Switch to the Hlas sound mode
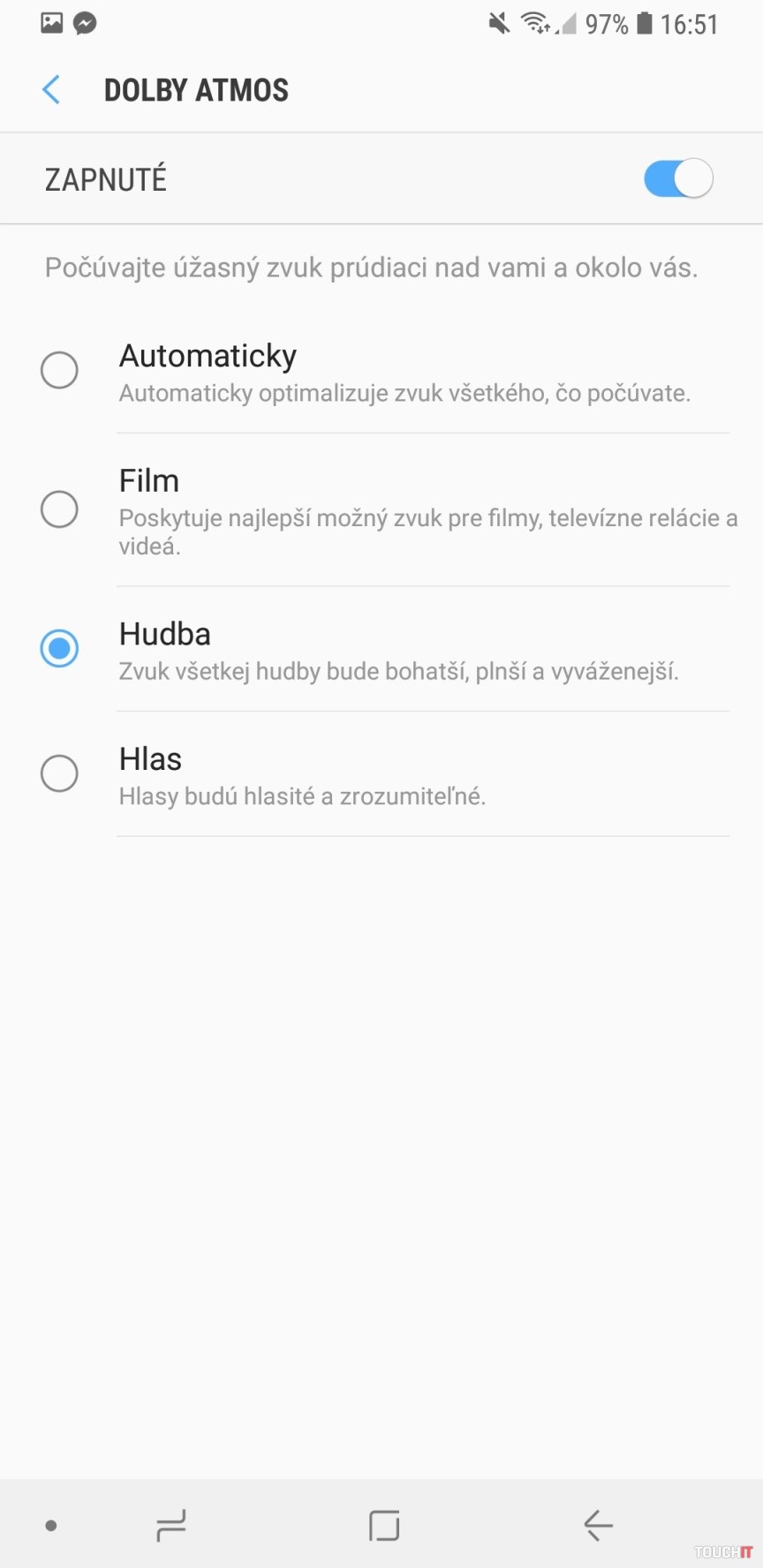The image size is (763, 1568). point(59,773)
